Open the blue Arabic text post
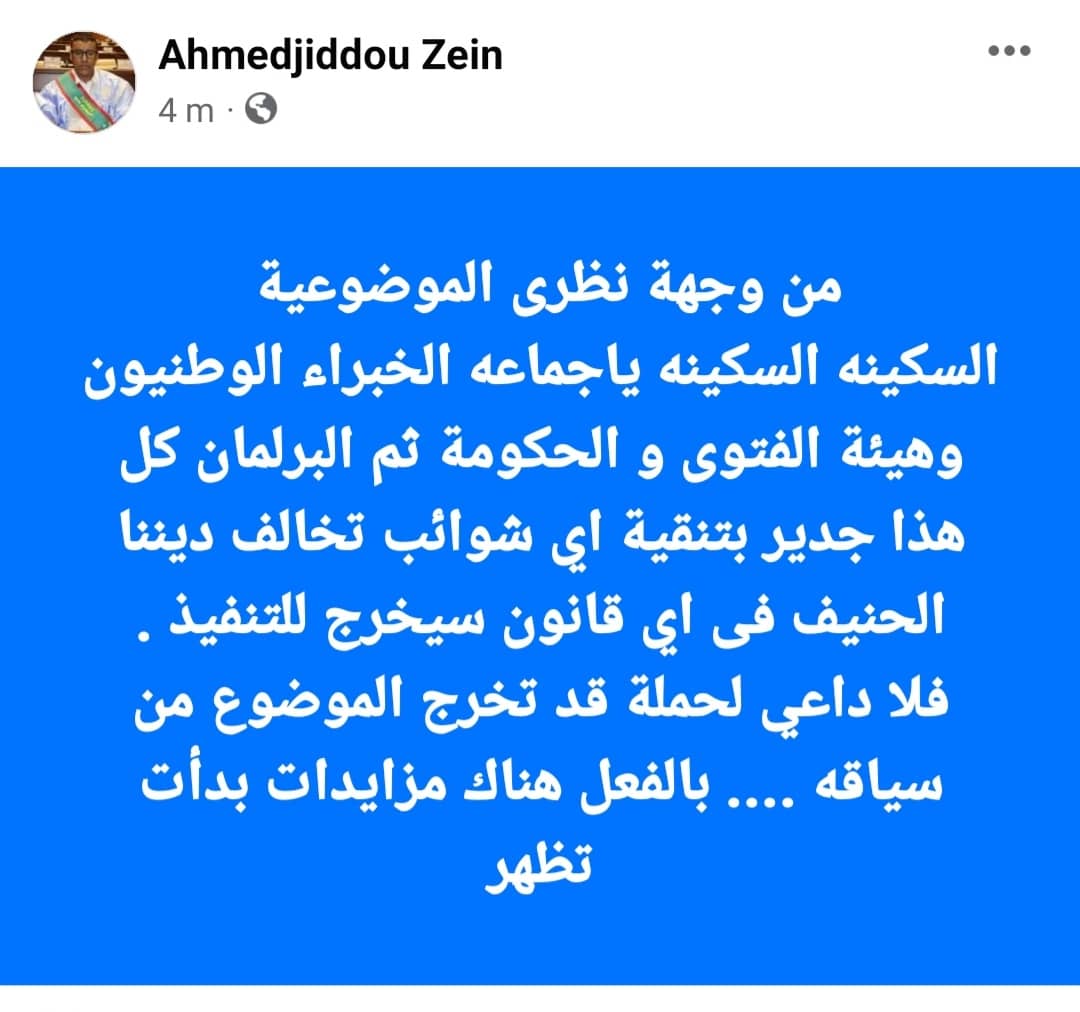Image resolution: width=1080 pixels, height=1012 pixels. [x=540, y=575]
